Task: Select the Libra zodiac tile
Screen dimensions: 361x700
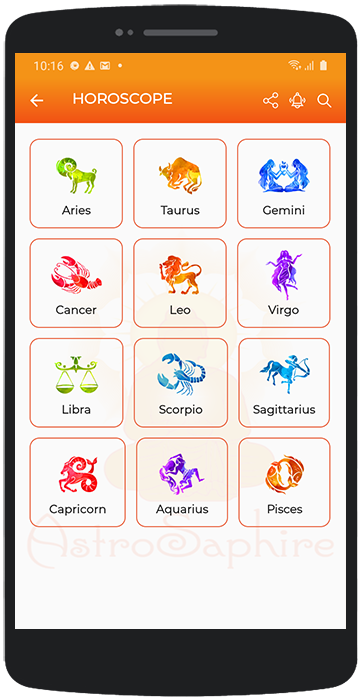Action: pos(76,383)
